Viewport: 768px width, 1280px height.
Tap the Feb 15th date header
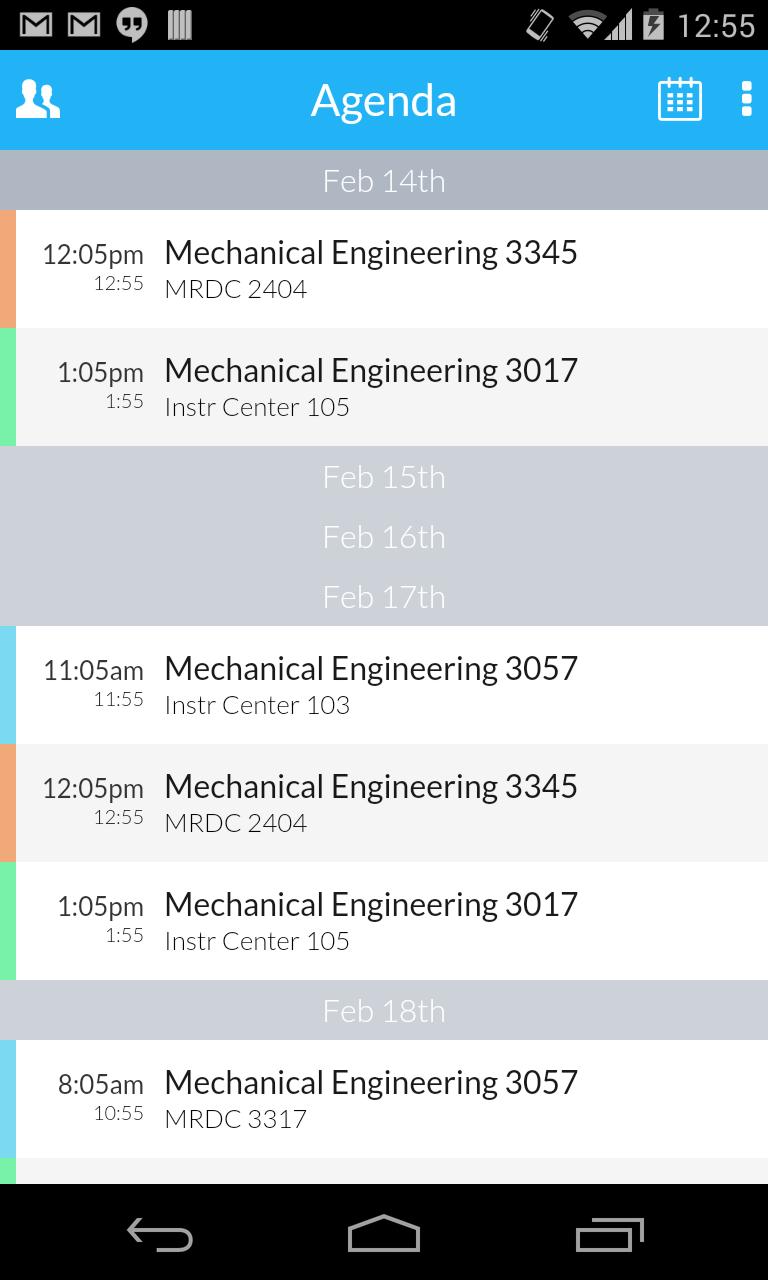tap(384, 477)
